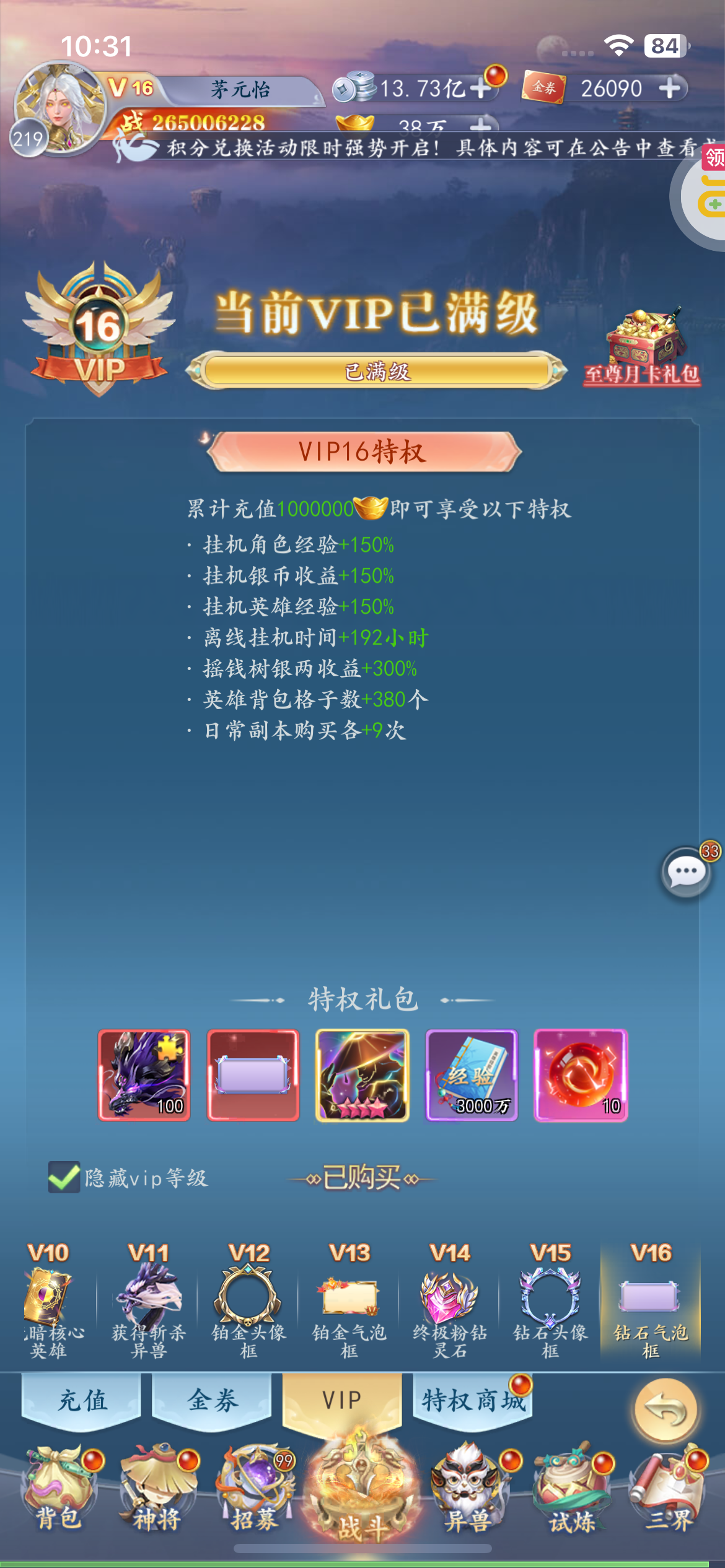Screen dimensions: 725x1568
Task: Add 金券 using the plus icon
Action: [669, 88]
